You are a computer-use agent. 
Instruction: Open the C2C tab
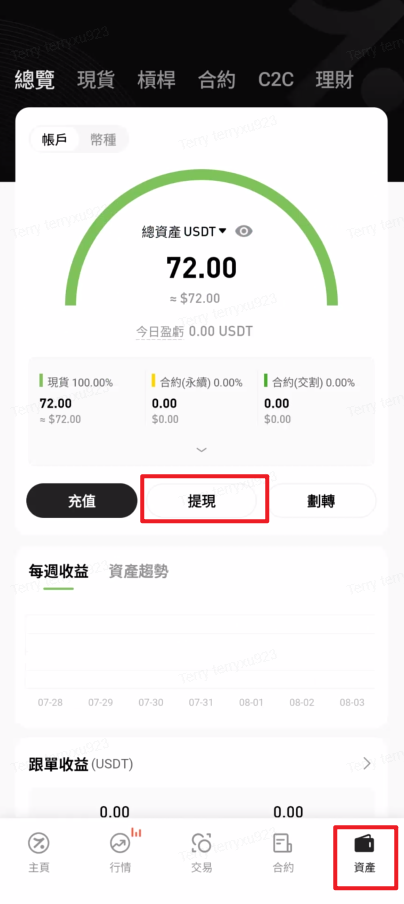click(275, 80)
